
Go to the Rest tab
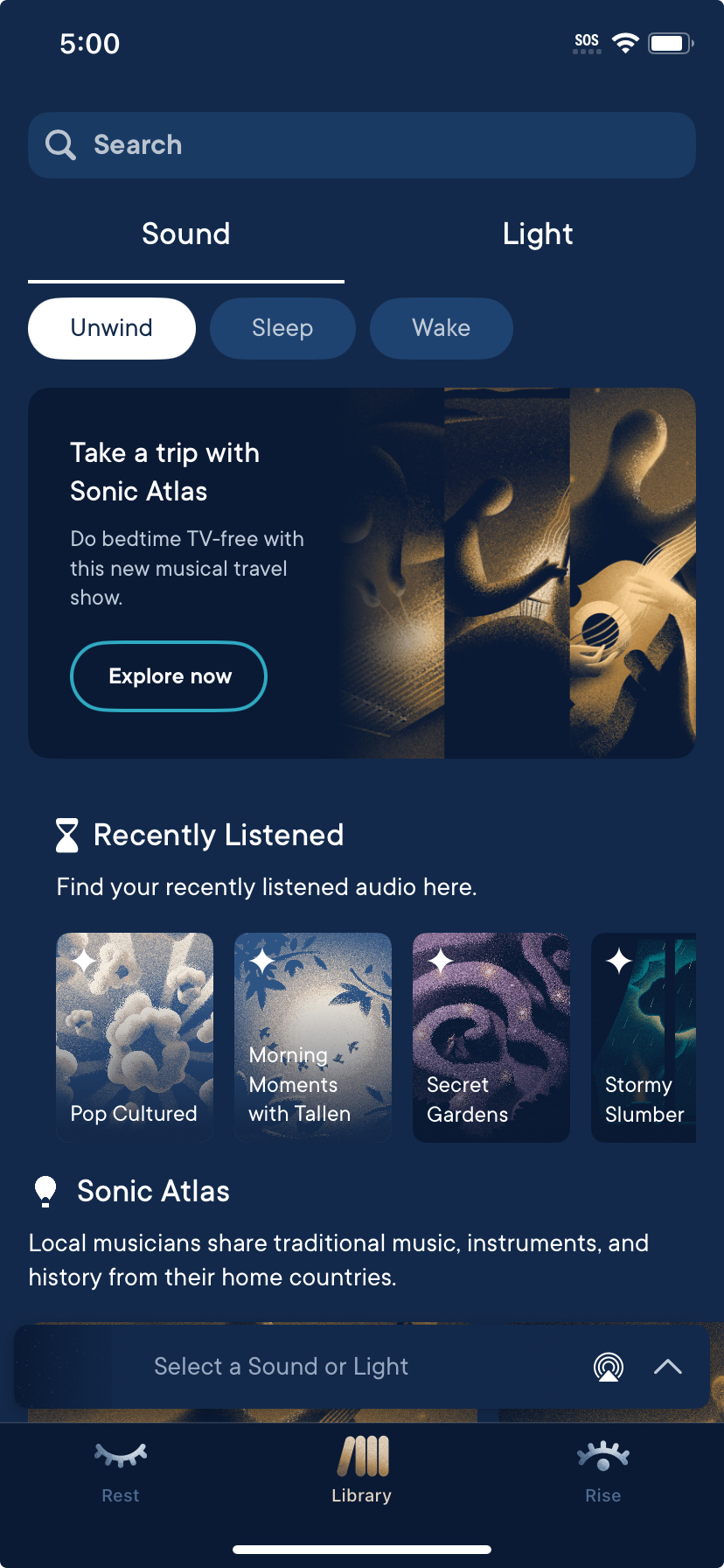click(121, 1472)
